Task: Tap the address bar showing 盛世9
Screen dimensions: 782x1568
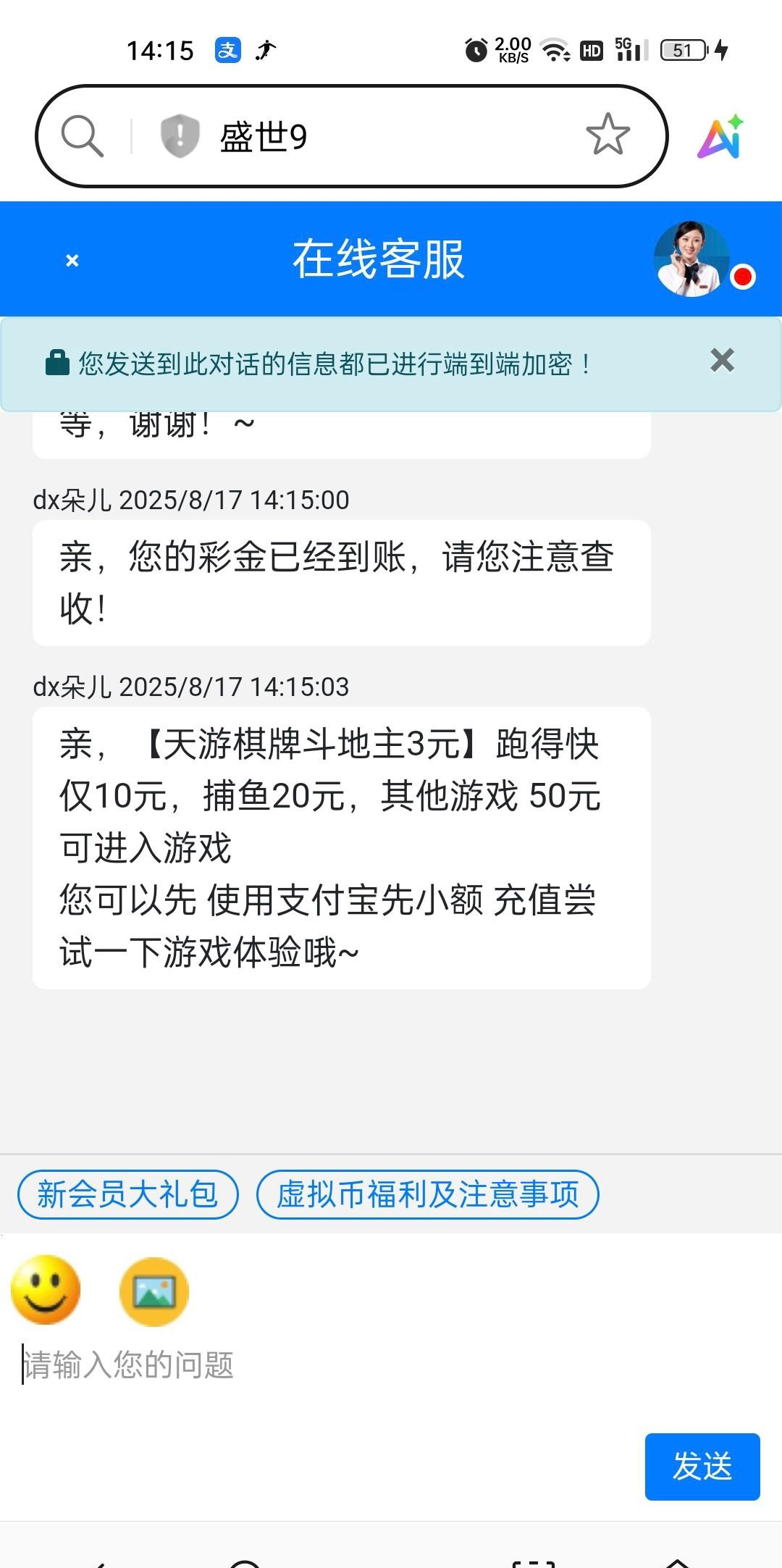Action: tap(377, 136)
